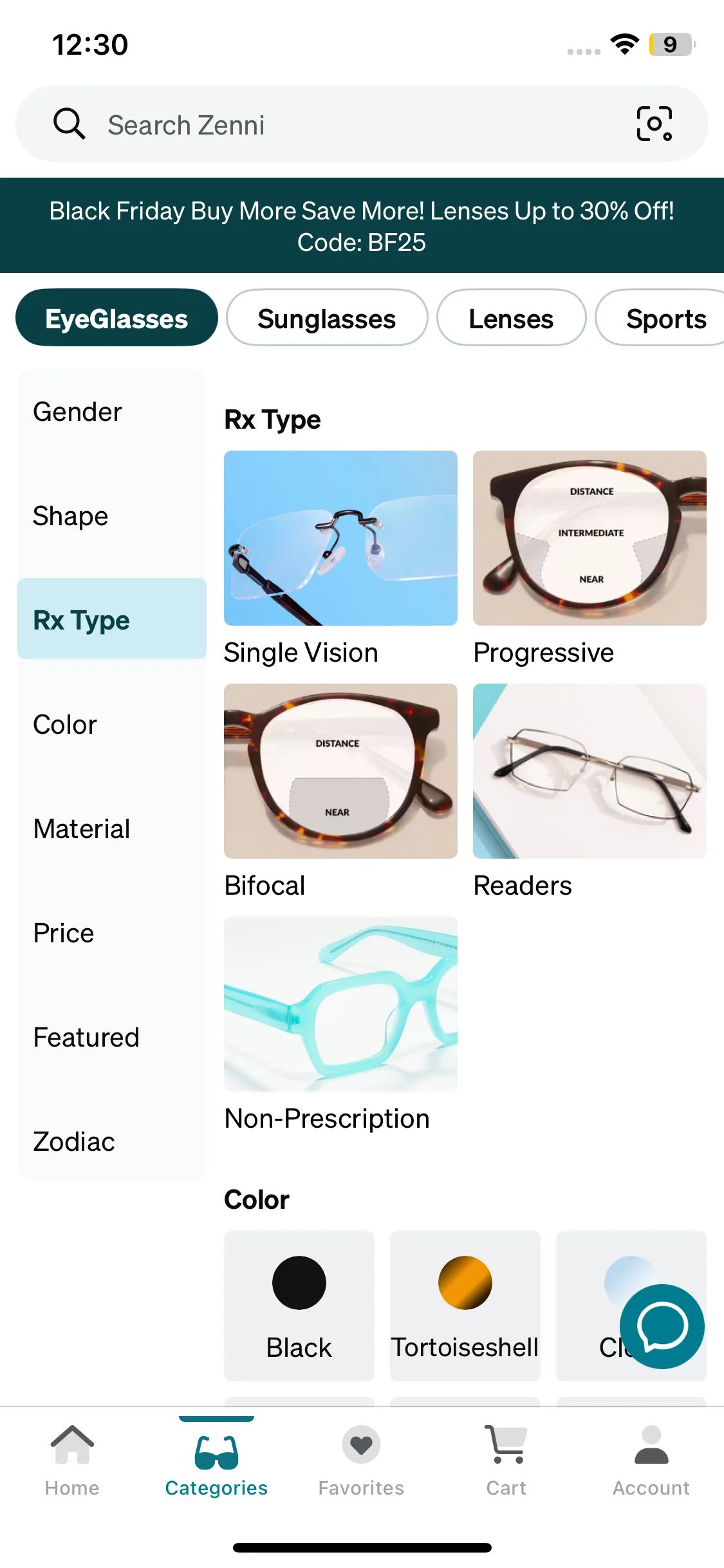Screen dimensions: 724x1568
Task: View Readers glasses
Action: point(589,792)
